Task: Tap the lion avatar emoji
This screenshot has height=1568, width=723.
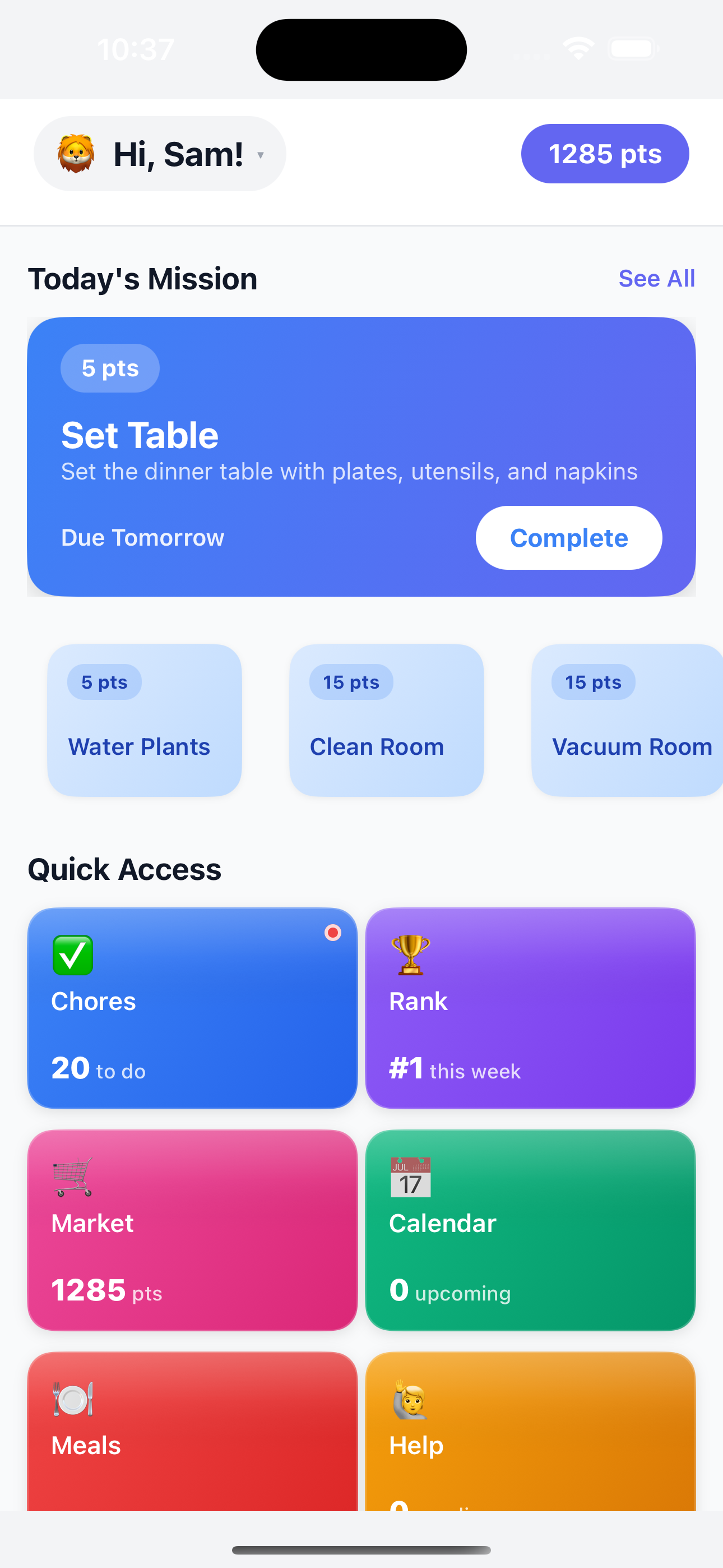Action: point(77,154)
